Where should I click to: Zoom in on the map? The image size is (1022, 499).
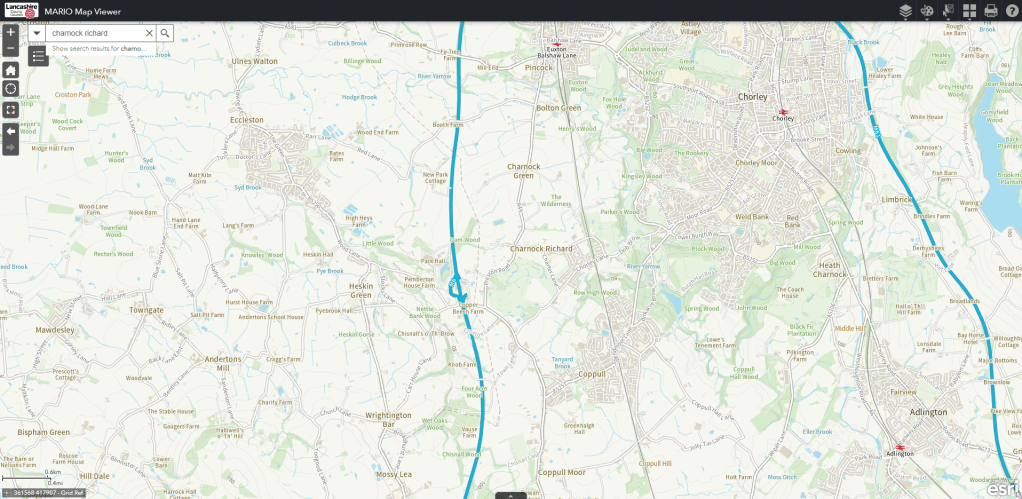point(10,32)
